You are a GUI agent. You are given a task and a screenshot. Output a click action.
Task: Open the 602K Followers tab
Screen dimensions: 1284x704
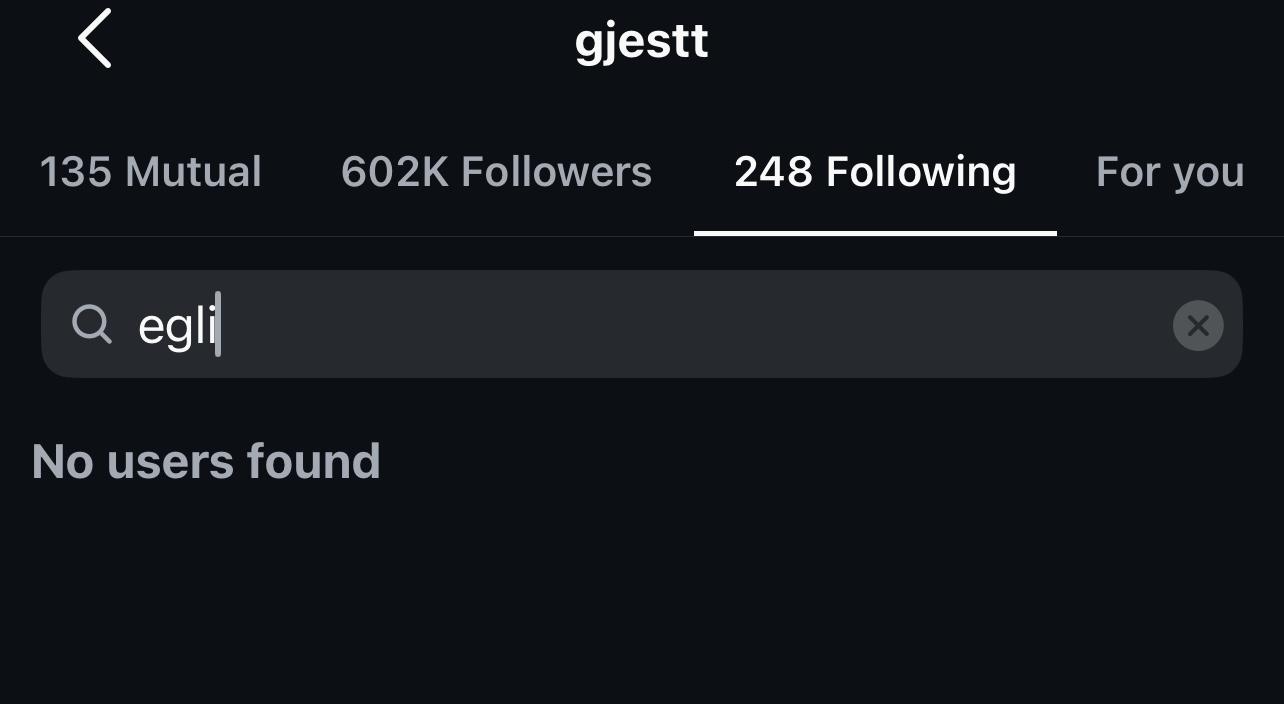tap(496, 172)
